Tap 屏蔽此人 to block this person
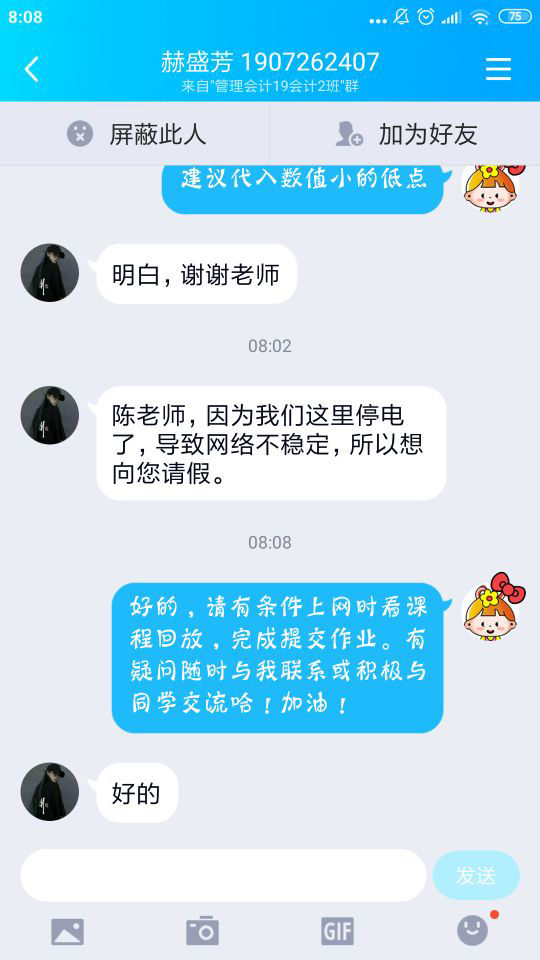Image resolution: width=540 pixels, height=960 pixels. point(135,133)
